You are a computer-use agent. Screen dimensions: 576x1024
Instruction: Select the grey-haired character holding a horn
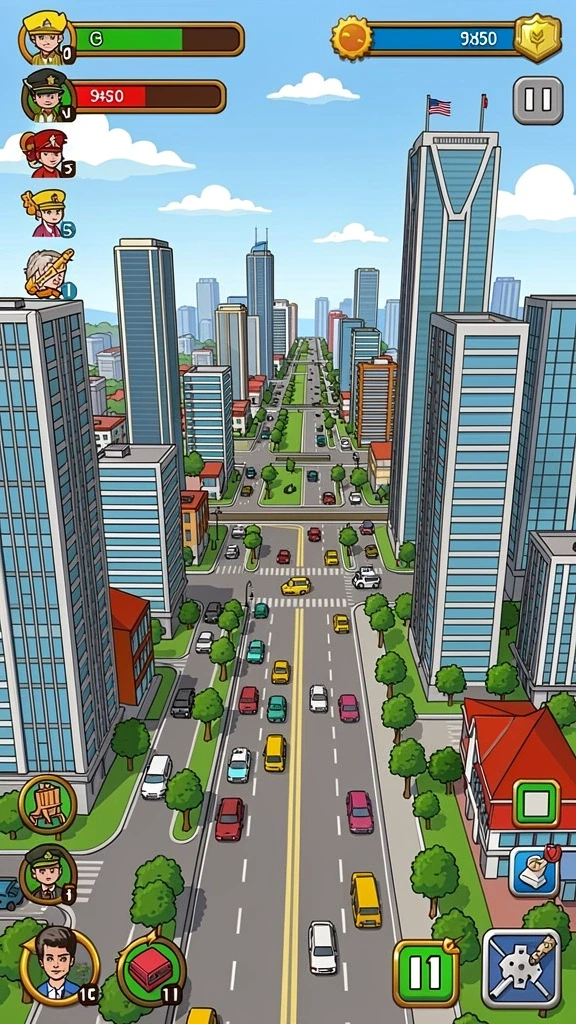point(49,274)
